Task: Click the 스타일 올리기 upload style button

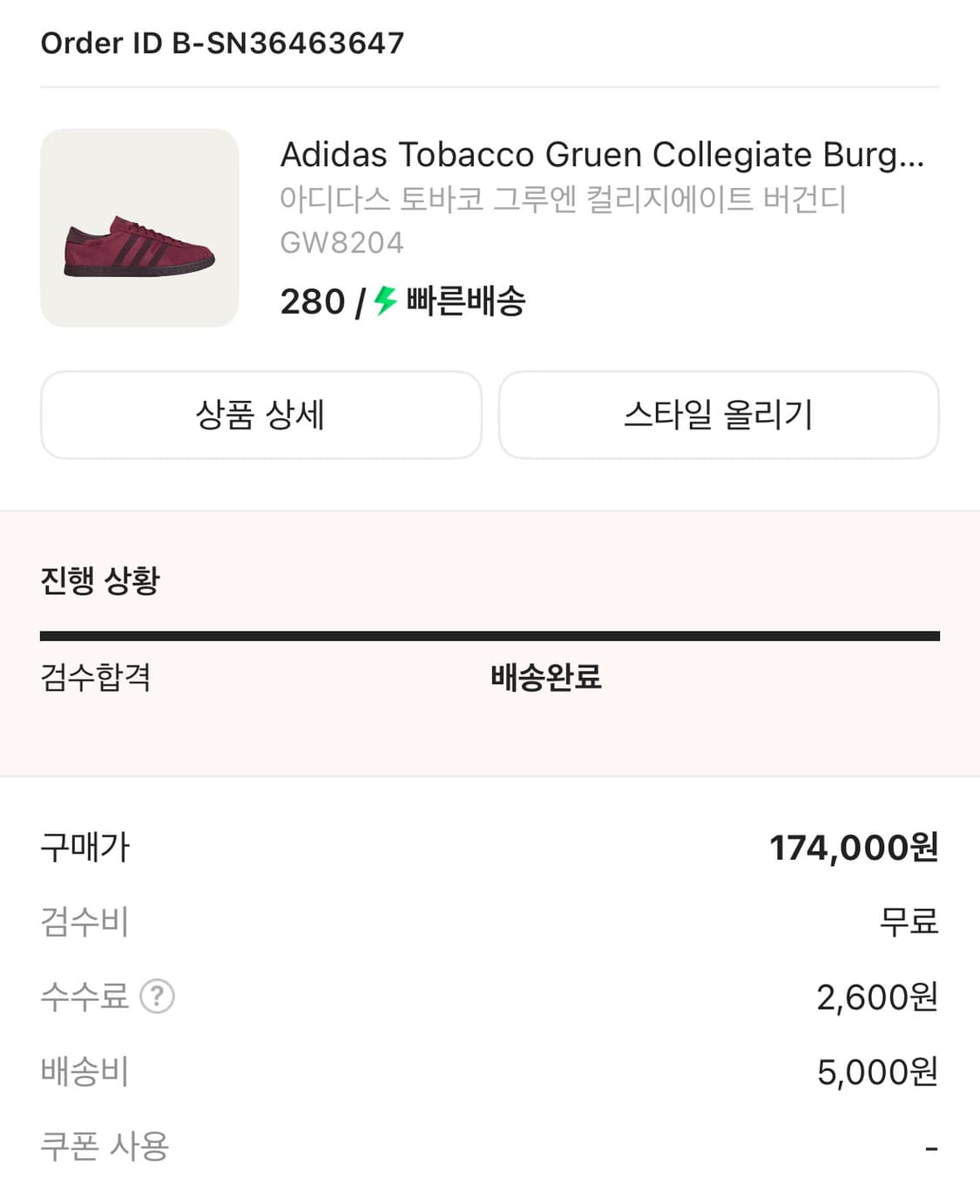Action: (x=717, y=416)
